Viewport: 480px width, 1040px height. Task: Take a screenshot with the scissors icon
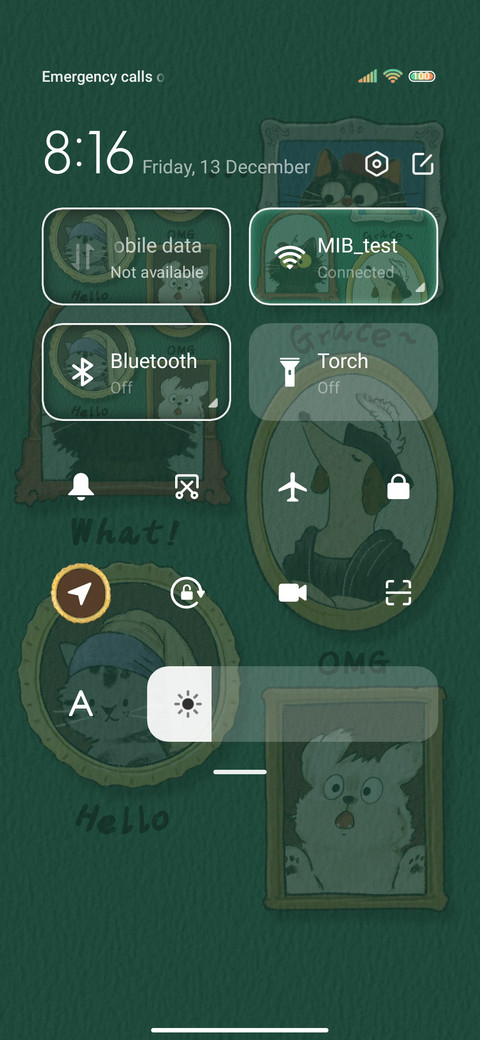[x=187, y=488]
